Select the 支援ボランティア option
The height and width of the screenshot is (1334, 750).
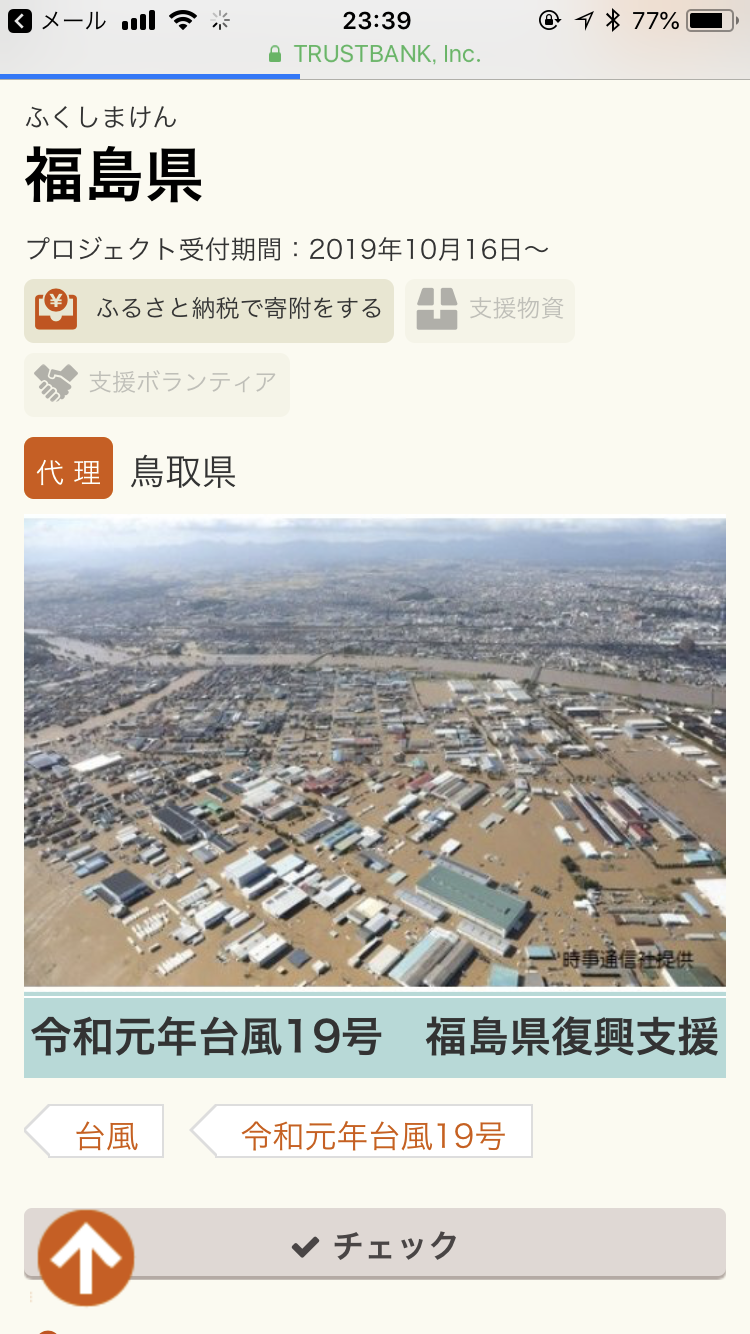pos(157,384)
